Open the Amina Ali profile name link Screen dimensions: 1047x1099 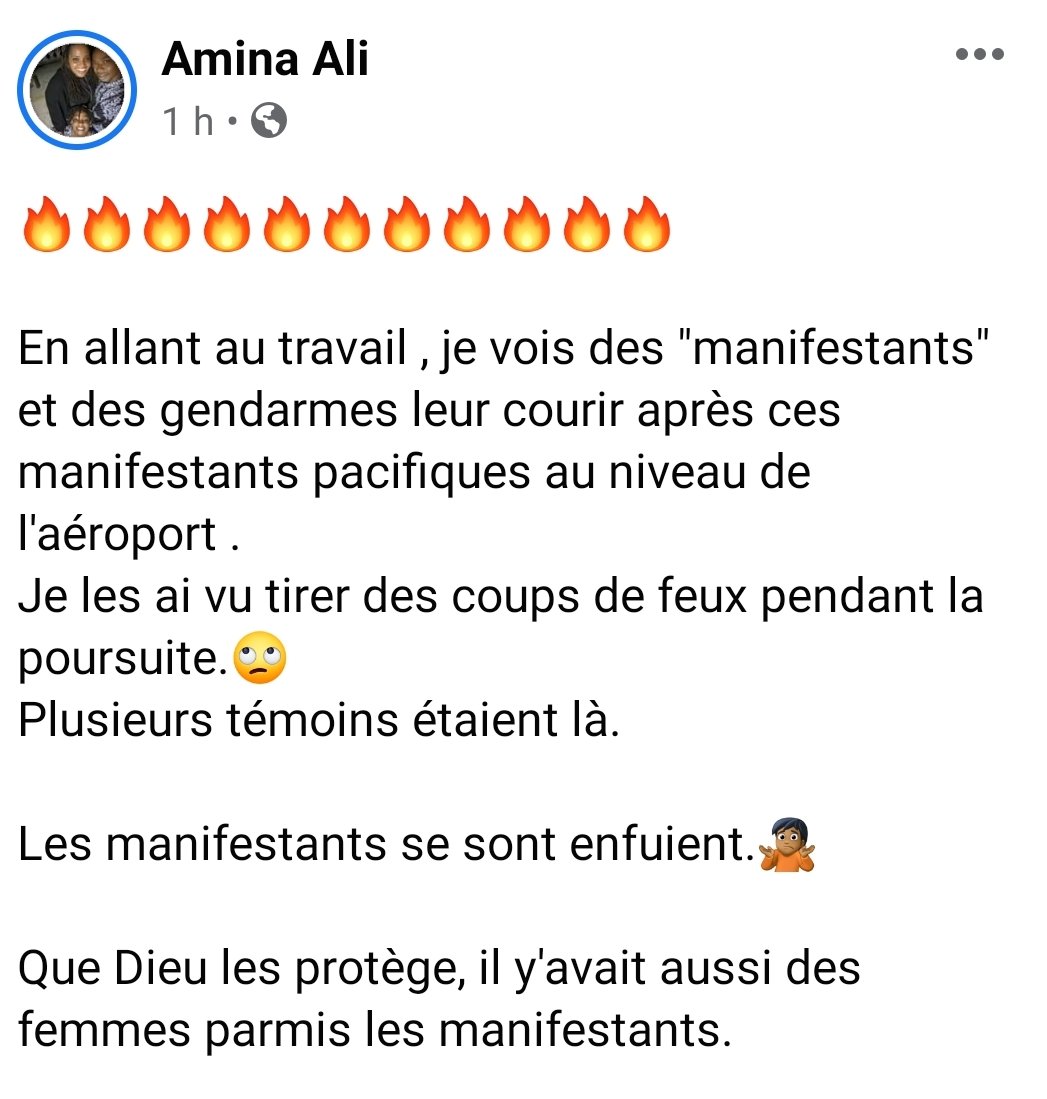point(265,60)
